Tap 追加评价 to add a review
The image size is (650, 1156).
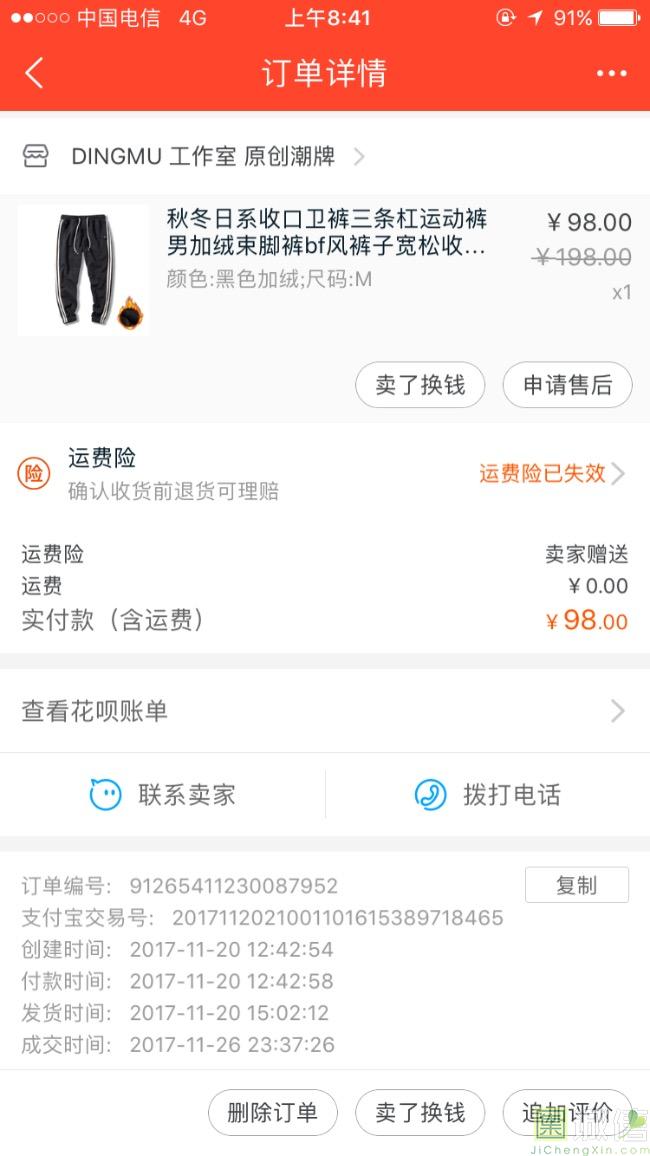[x=567, y=1112]
